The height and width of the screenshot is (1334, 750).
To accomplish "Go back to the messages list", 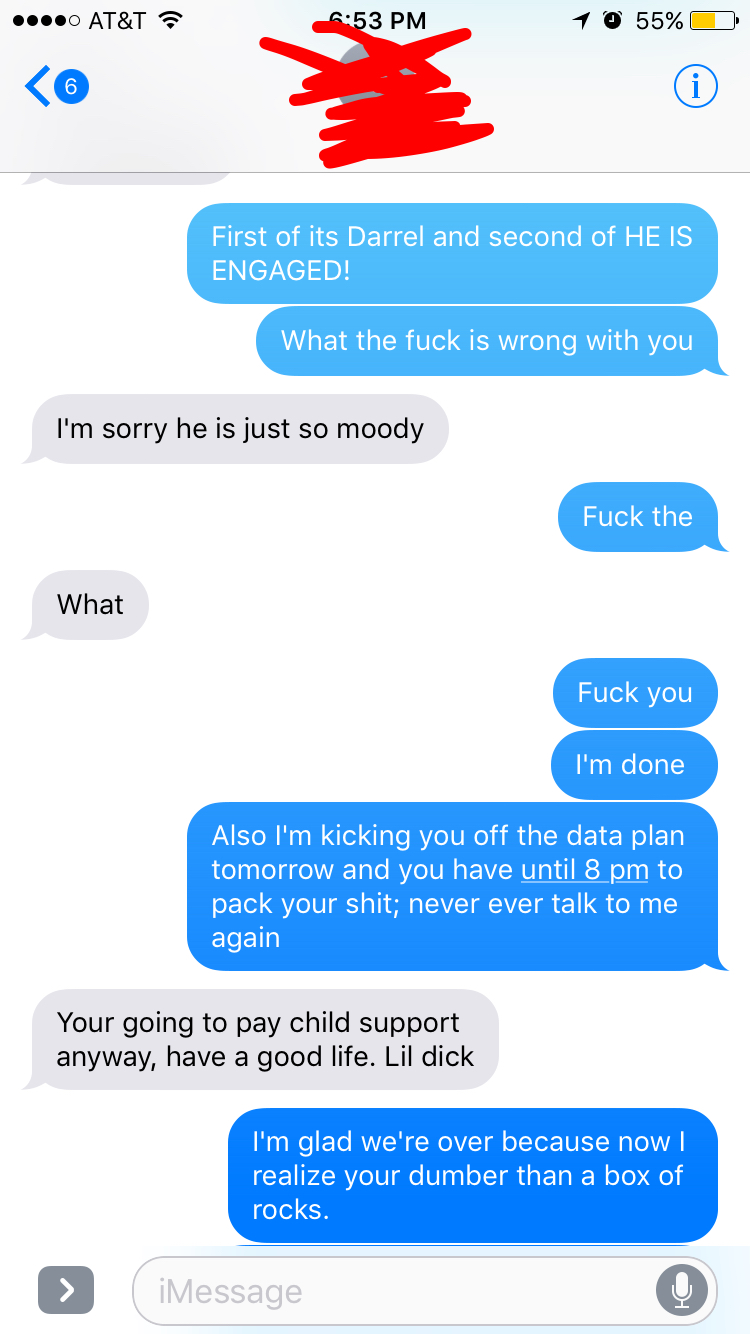I will (x=57, y=87).
